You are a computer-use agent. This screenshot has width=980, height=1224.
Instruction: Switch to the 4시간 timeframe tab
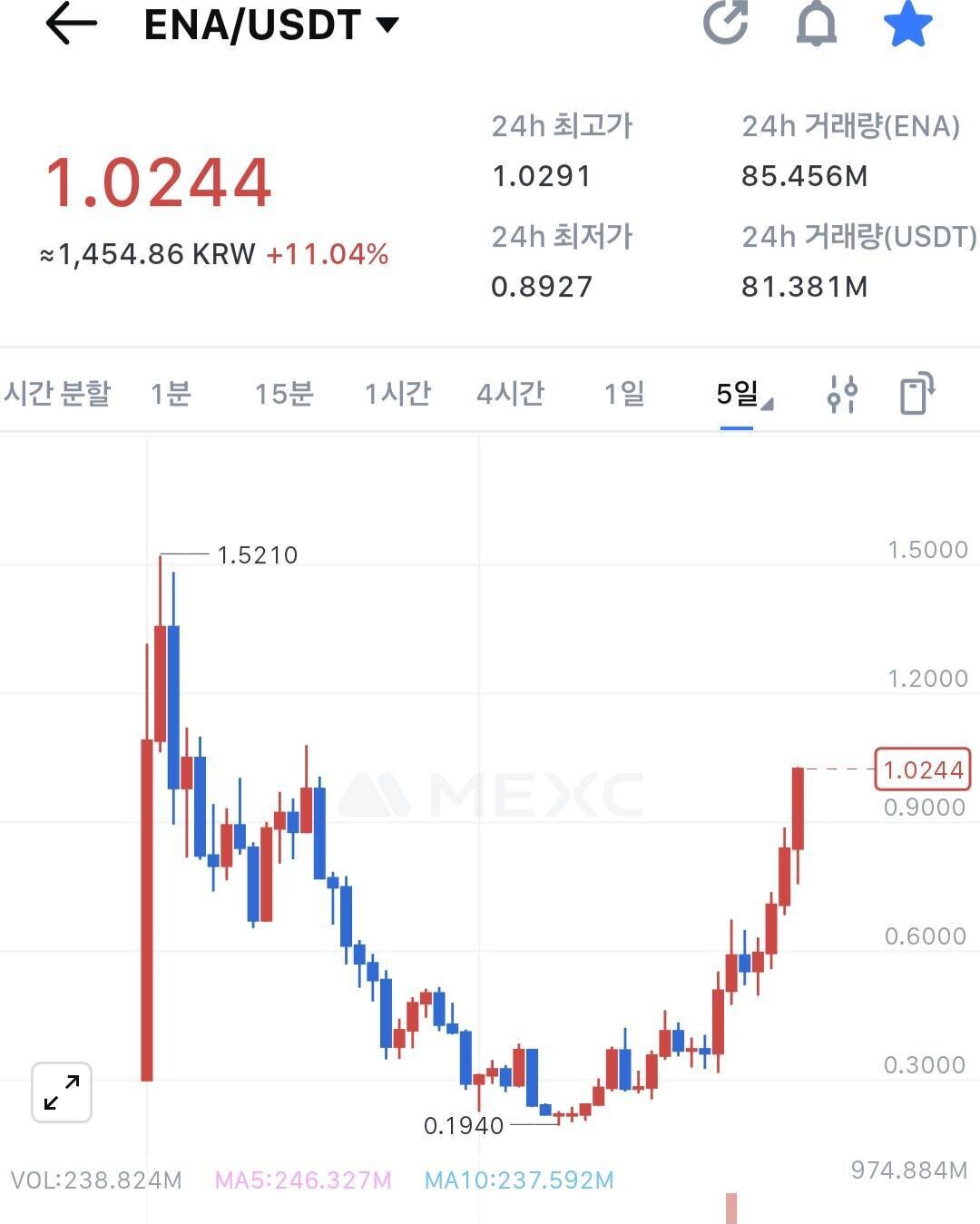click(x=512, y=393)
